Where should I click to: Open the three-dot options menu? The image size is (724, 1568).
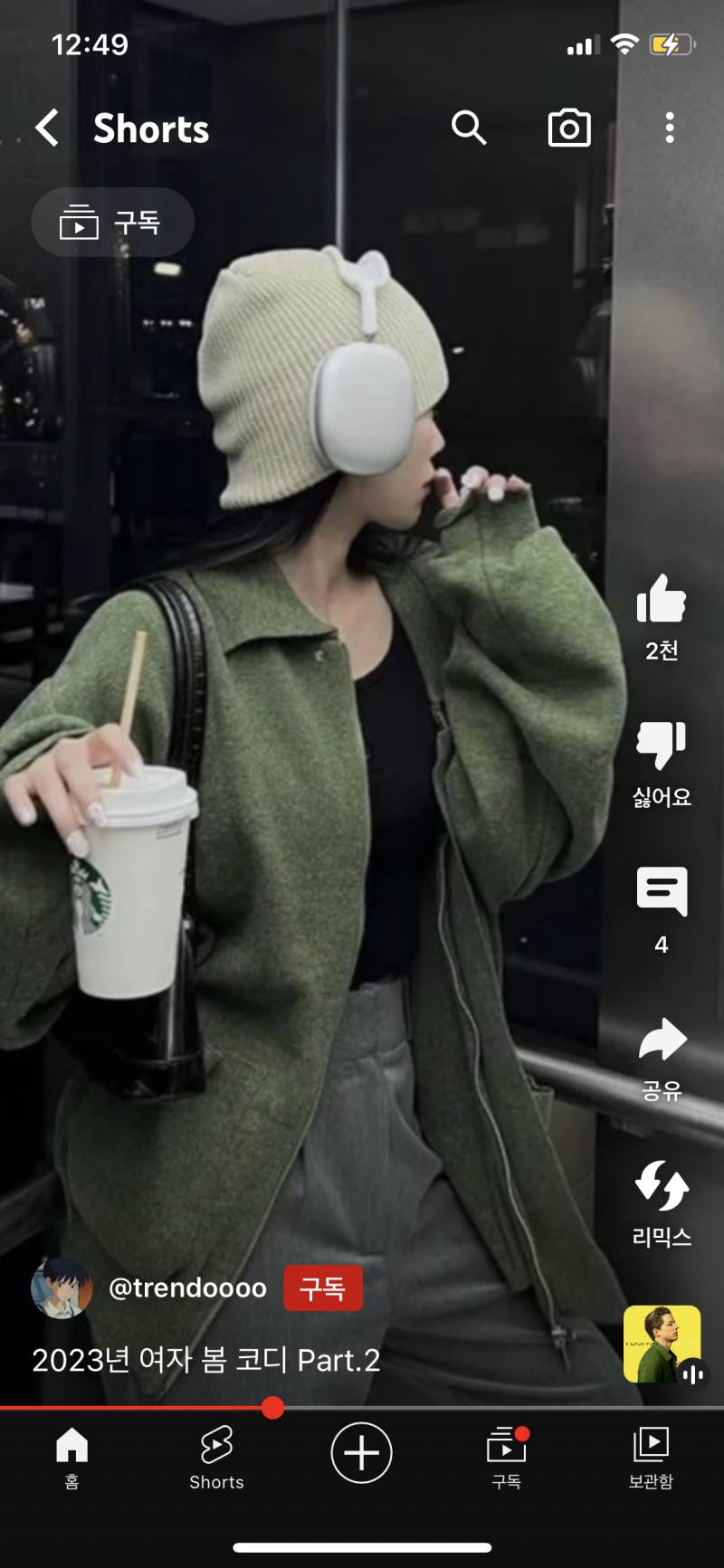click(670, 129)
